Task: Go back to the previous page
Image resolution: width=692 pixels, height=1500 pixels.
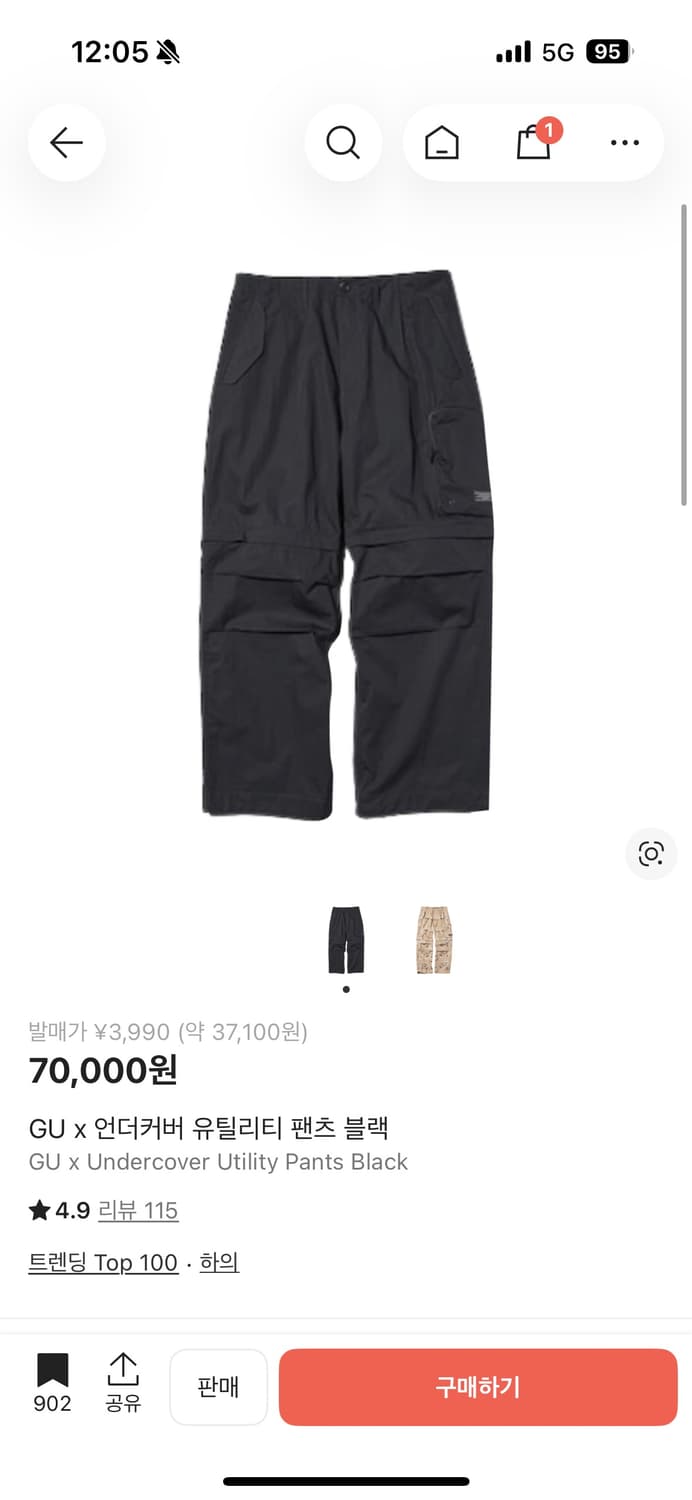Action: 66,143
